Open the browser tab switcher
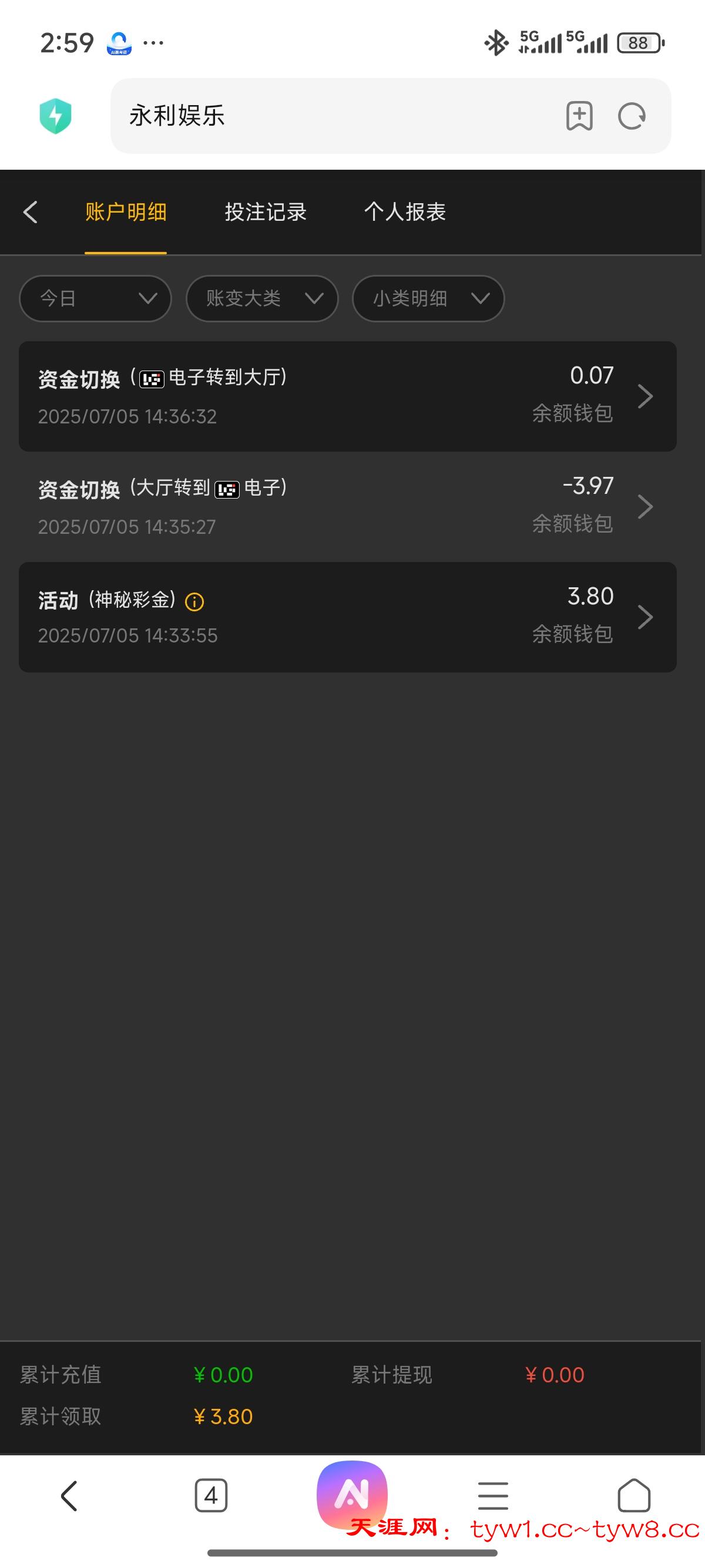This screenshot has width=705, height=1568. pyautogui.click(x=211, y=1496)
